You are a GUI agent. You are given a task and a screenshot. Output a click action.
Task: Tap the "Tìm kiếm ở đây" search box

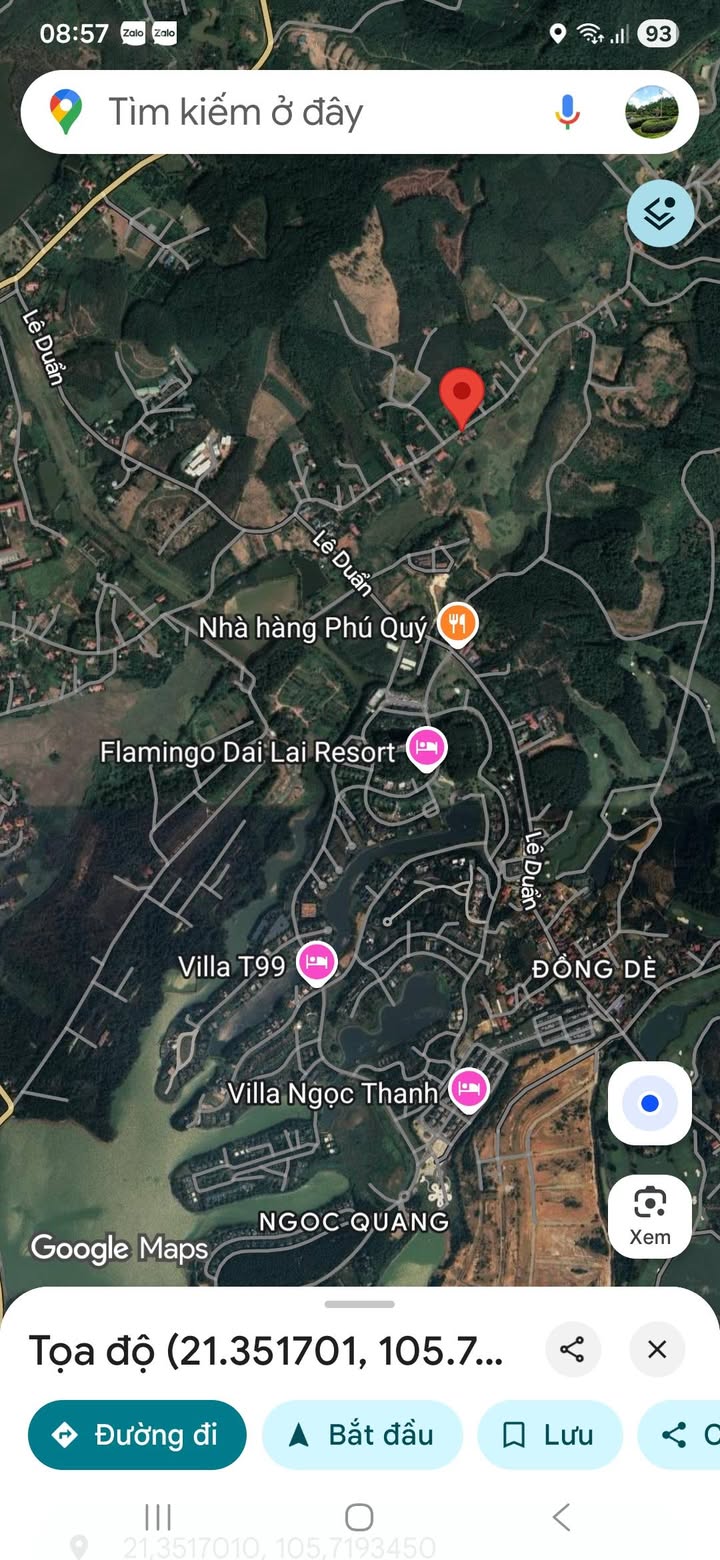[300, 112]
